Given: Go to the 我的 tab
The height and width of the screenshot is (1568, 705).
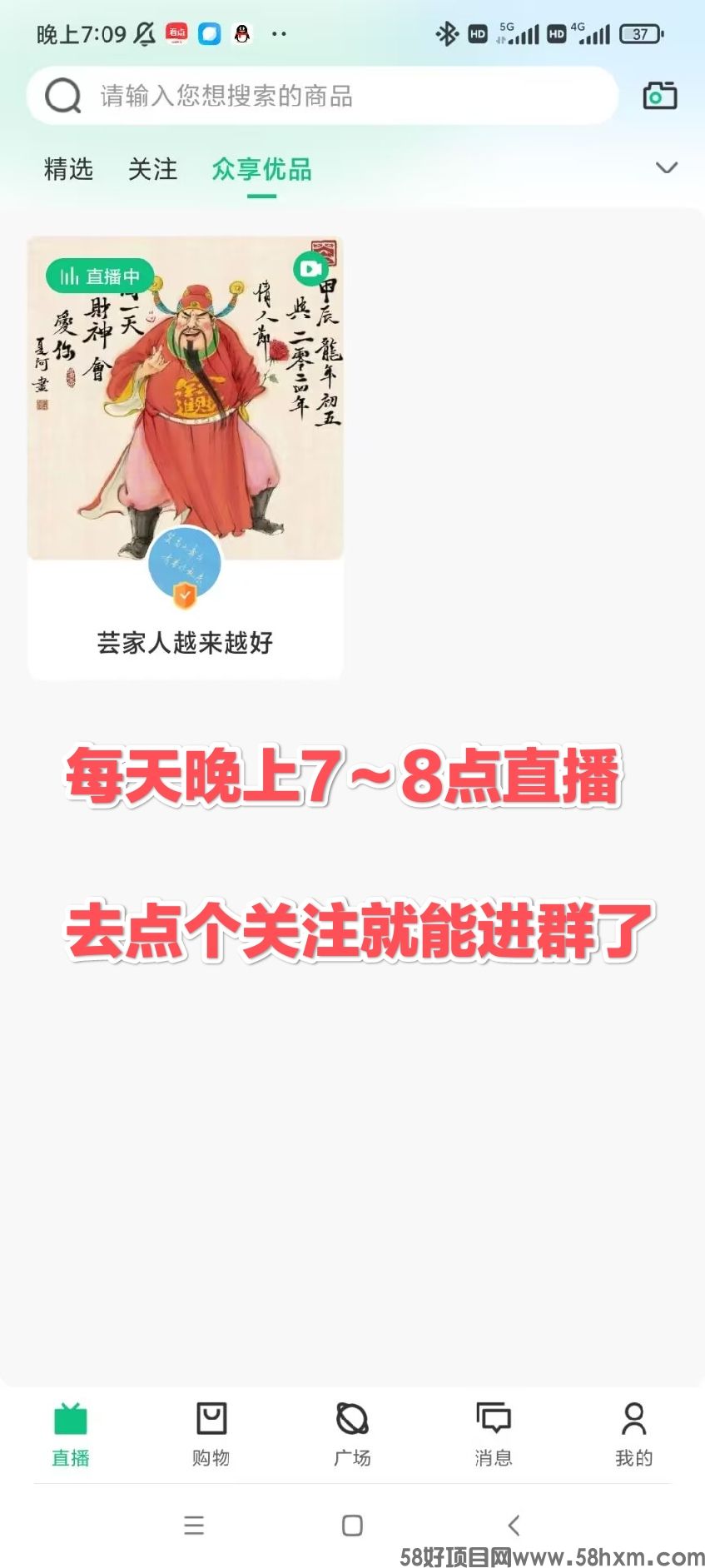Looking at the screenshot, I should (633, 1434).
